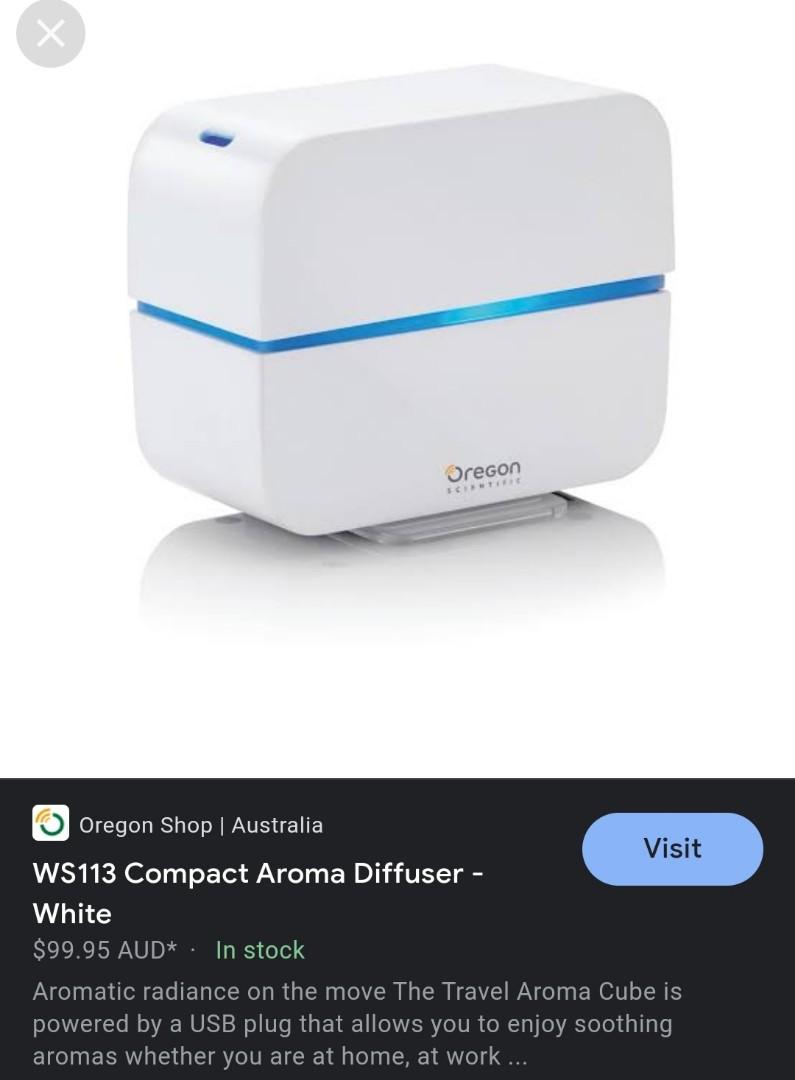Click the Oregon Scientific logo on the diffuser

(x=482, y=470)
